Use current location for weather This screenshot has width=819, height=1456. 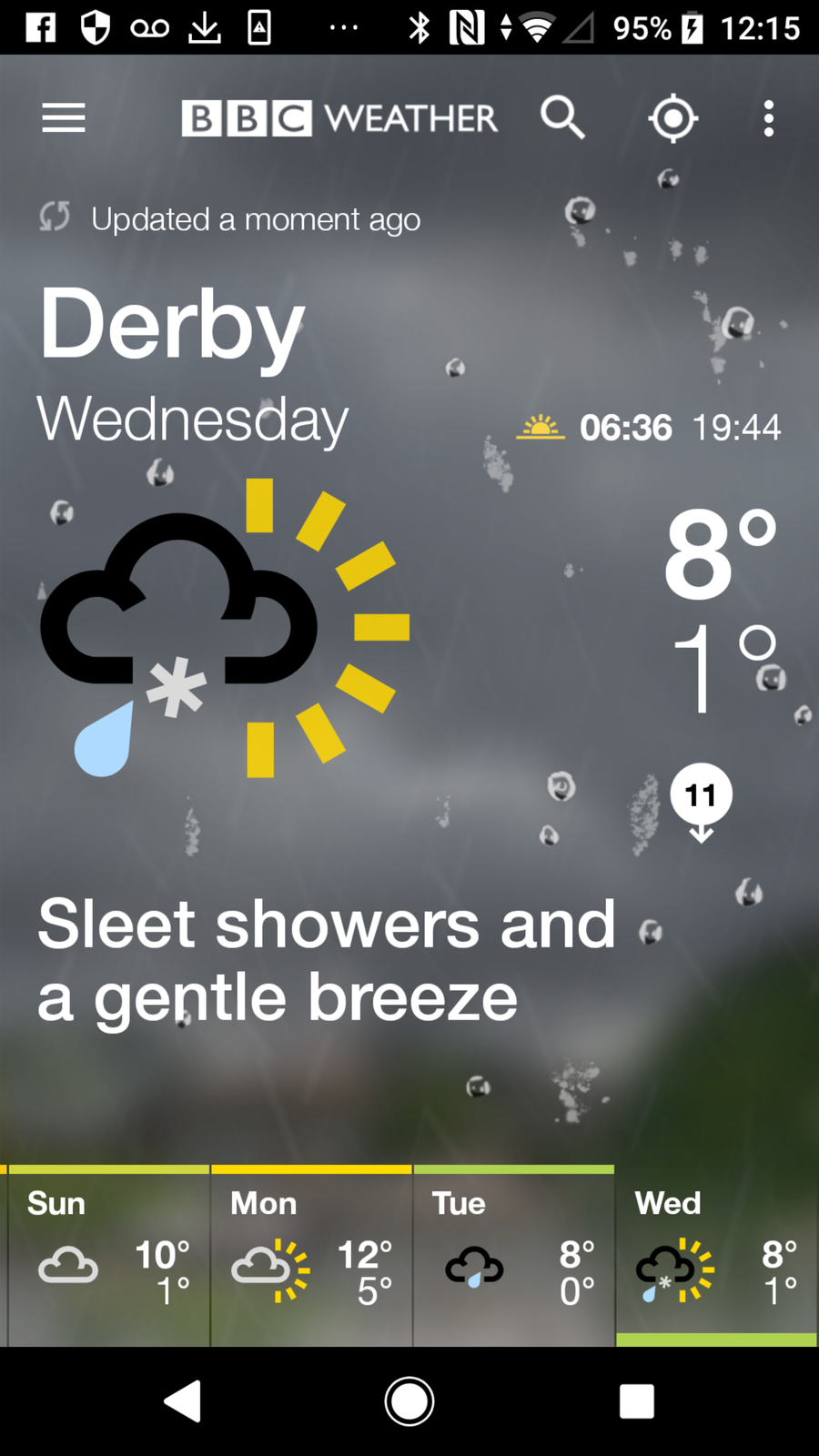672,118
